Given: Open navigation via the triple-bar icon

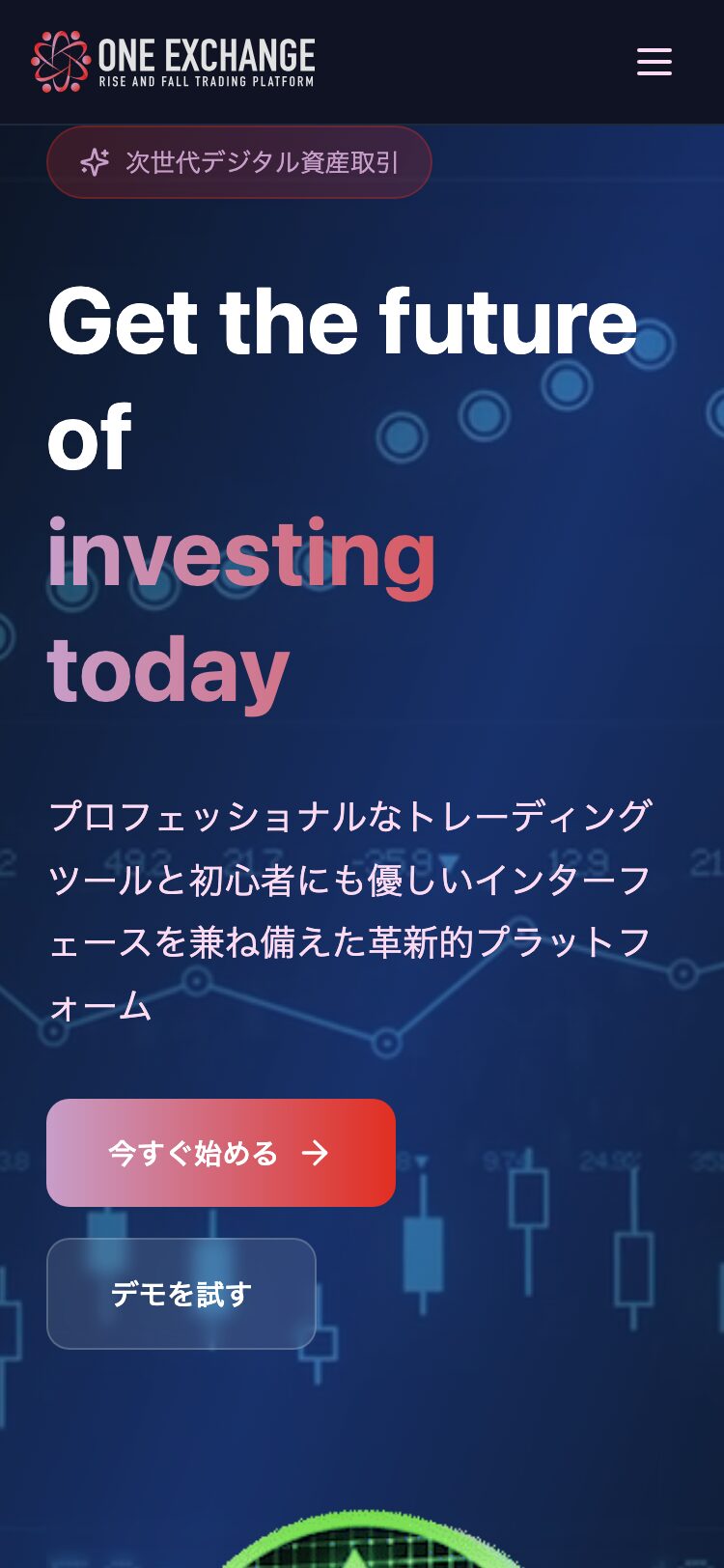Looking at the screenshot, I should (x=654, y=61).
